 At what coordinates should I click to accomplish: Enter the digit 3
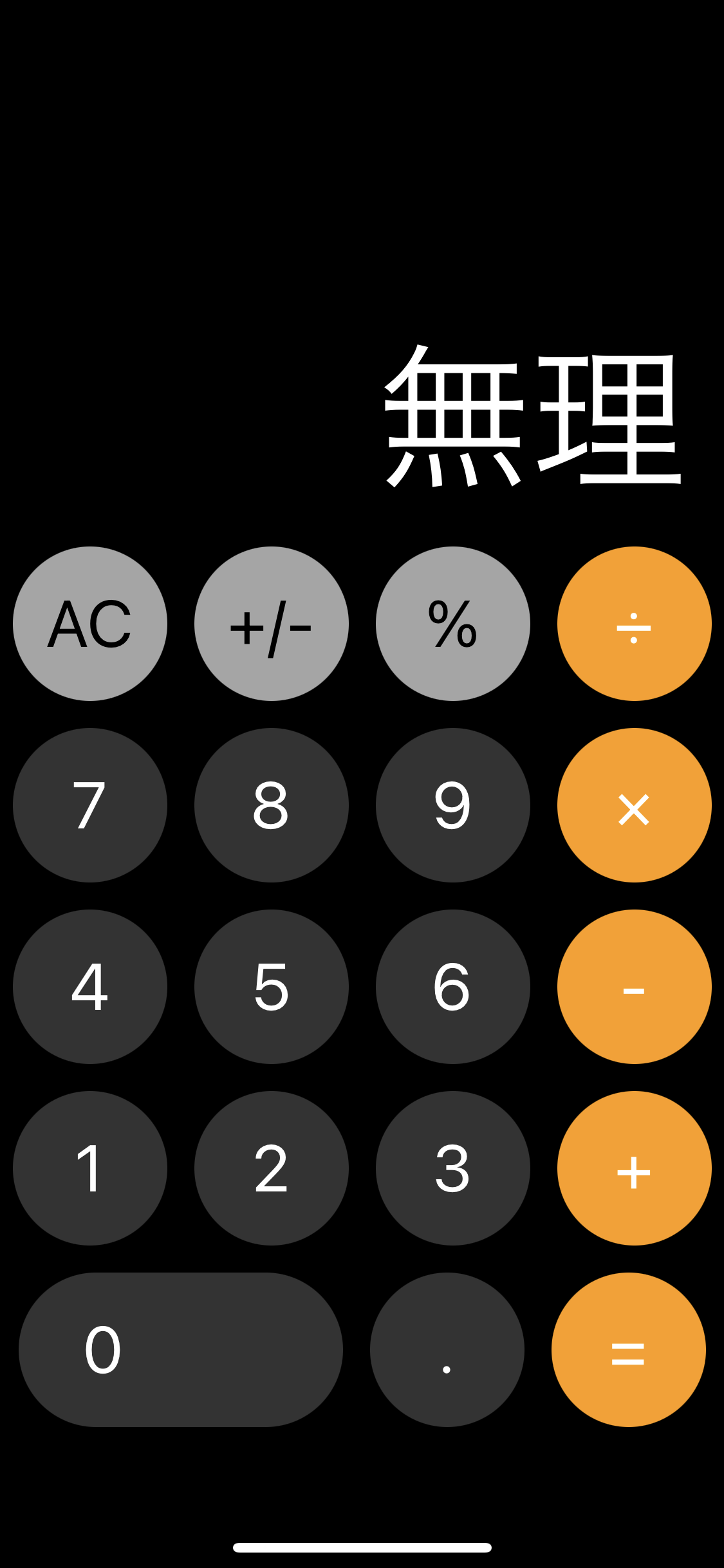453,1168
